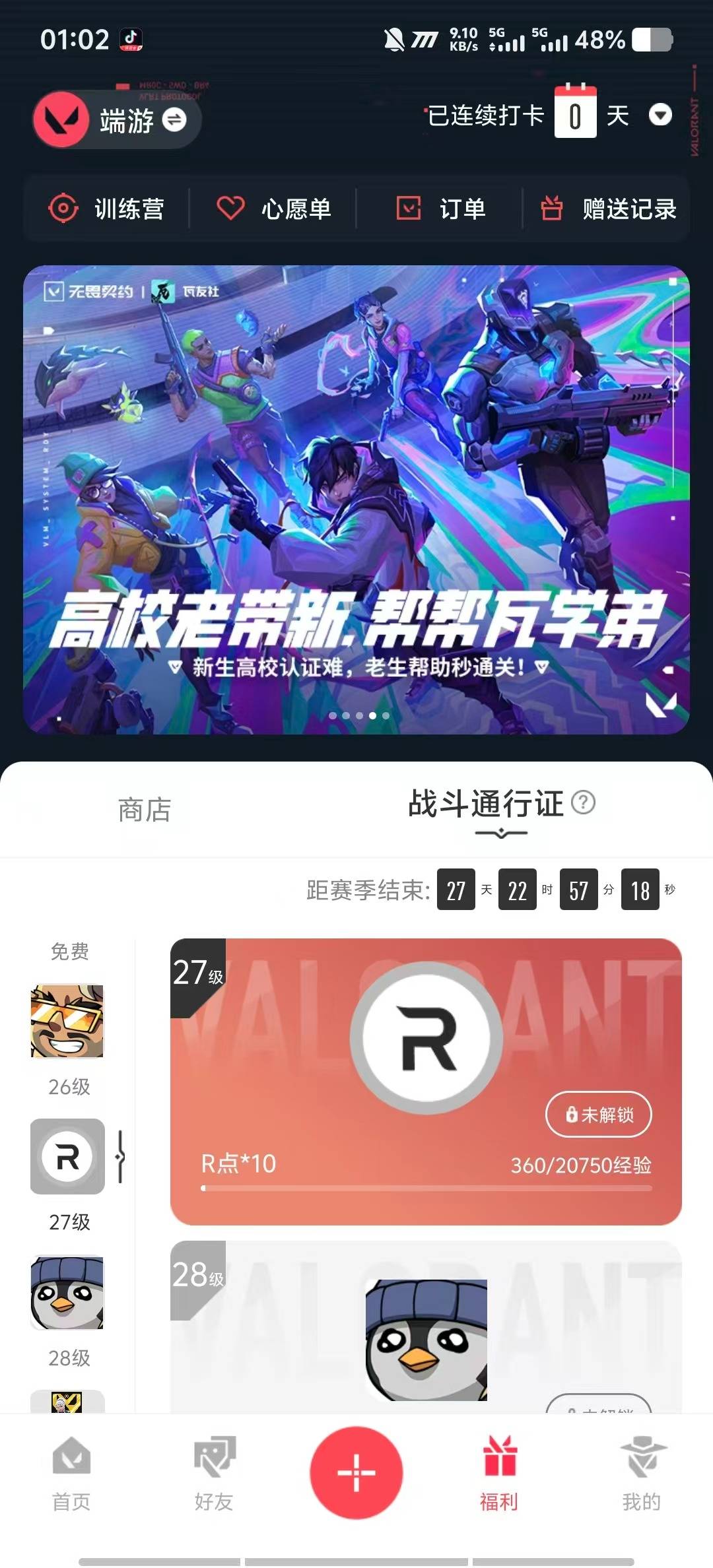This screenshot has height=1568, width=713.
Task: Open the 心愿单 wishlist
Action: pyautogui.click(x=273, y=209)
